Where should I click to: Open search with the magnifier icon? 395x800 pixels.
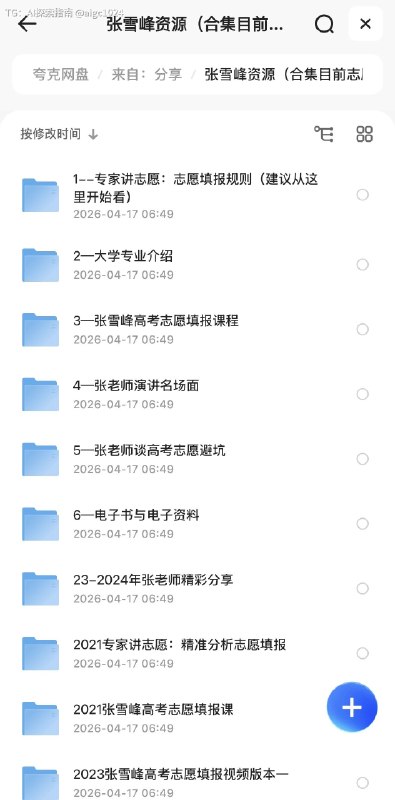click(324, 24)
